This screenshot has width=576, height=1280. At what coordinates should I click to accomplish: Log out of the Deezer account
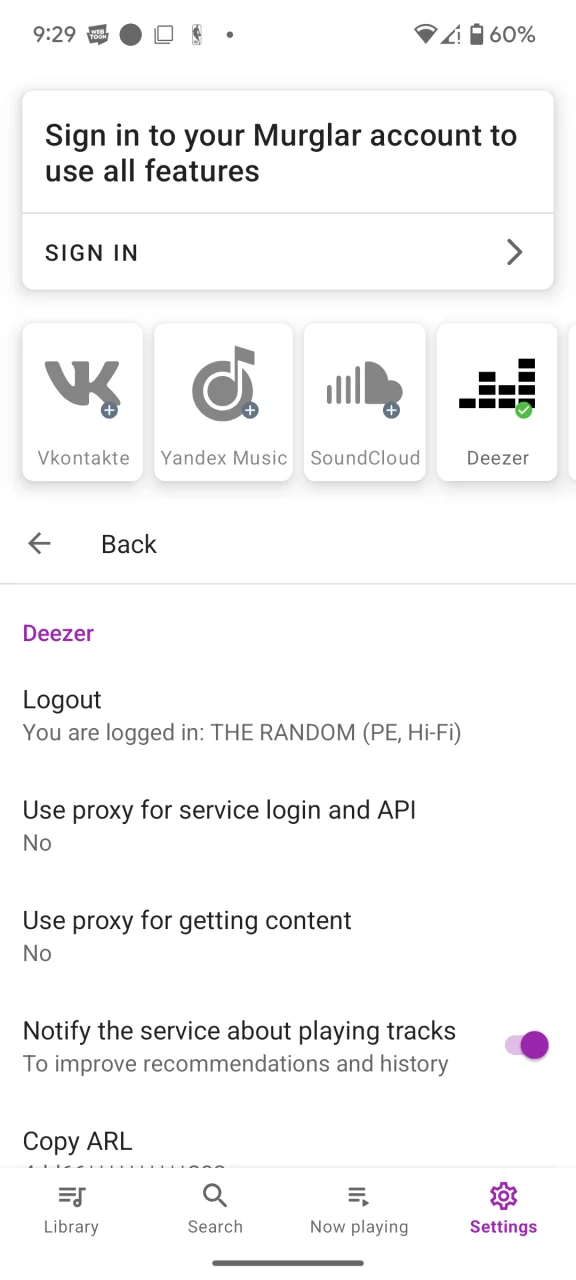[x=288, y=716]
